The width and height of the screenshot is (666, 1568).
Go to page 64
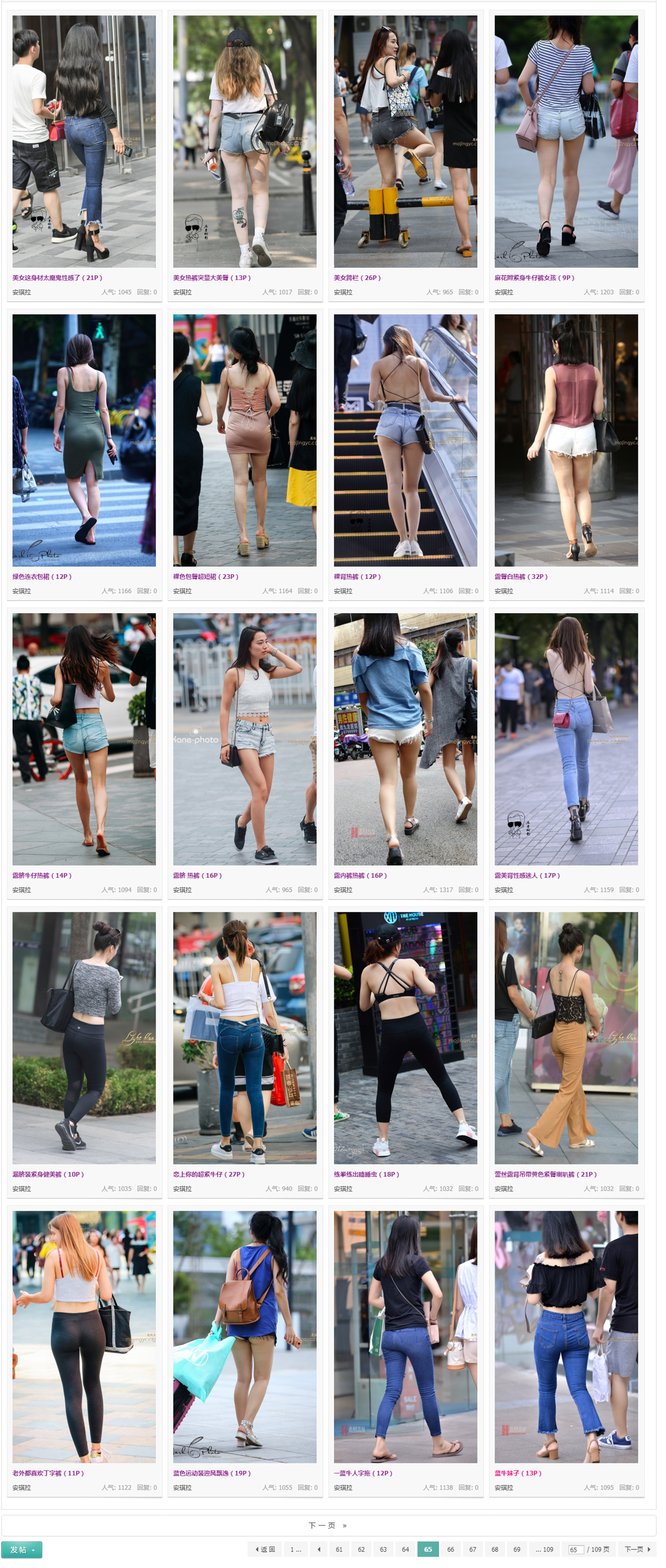[405, 1549]
